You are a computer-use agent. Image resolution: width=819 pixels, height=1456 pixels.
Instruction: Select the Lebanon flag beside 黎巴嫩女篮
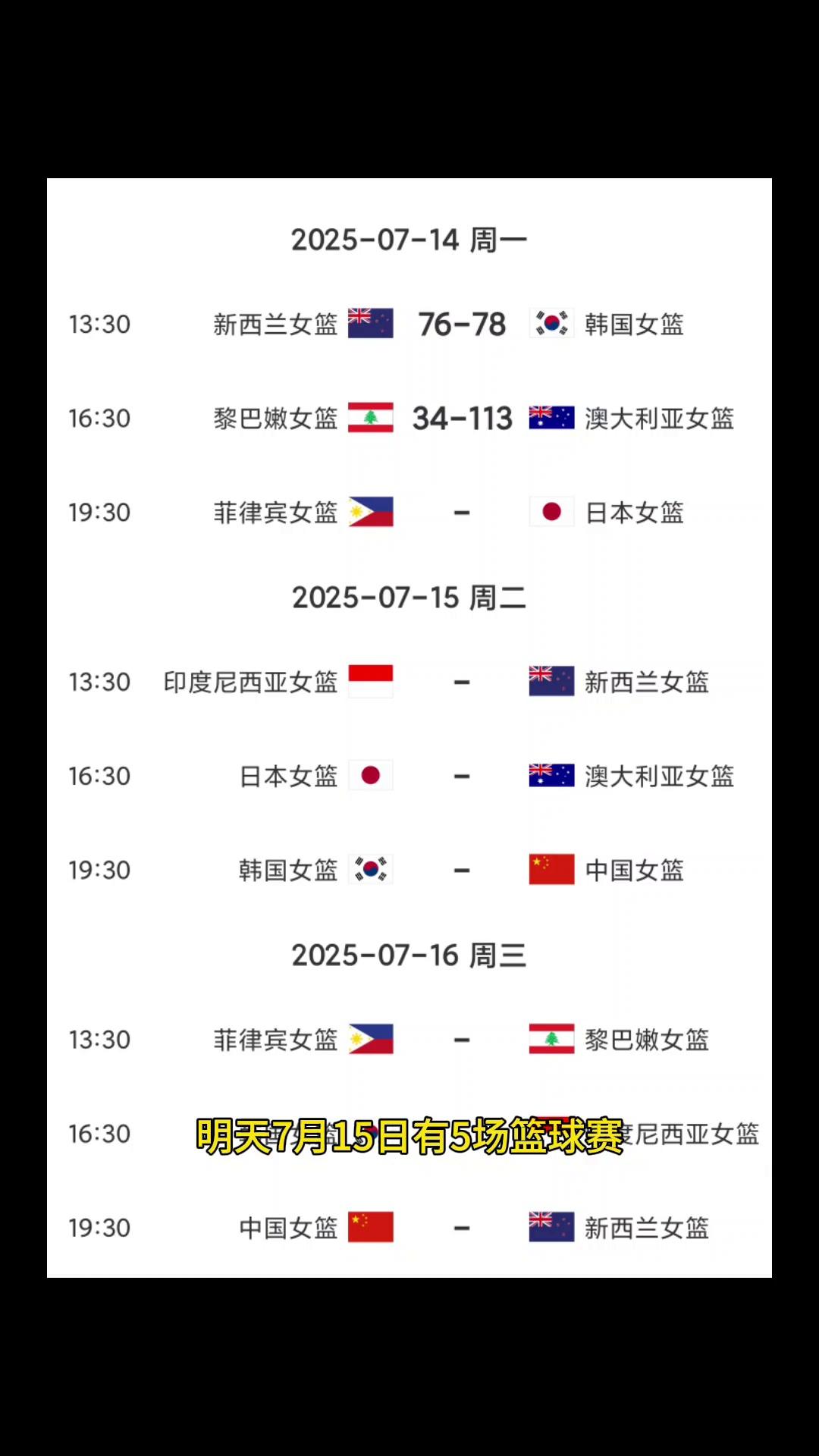(369, 418)
